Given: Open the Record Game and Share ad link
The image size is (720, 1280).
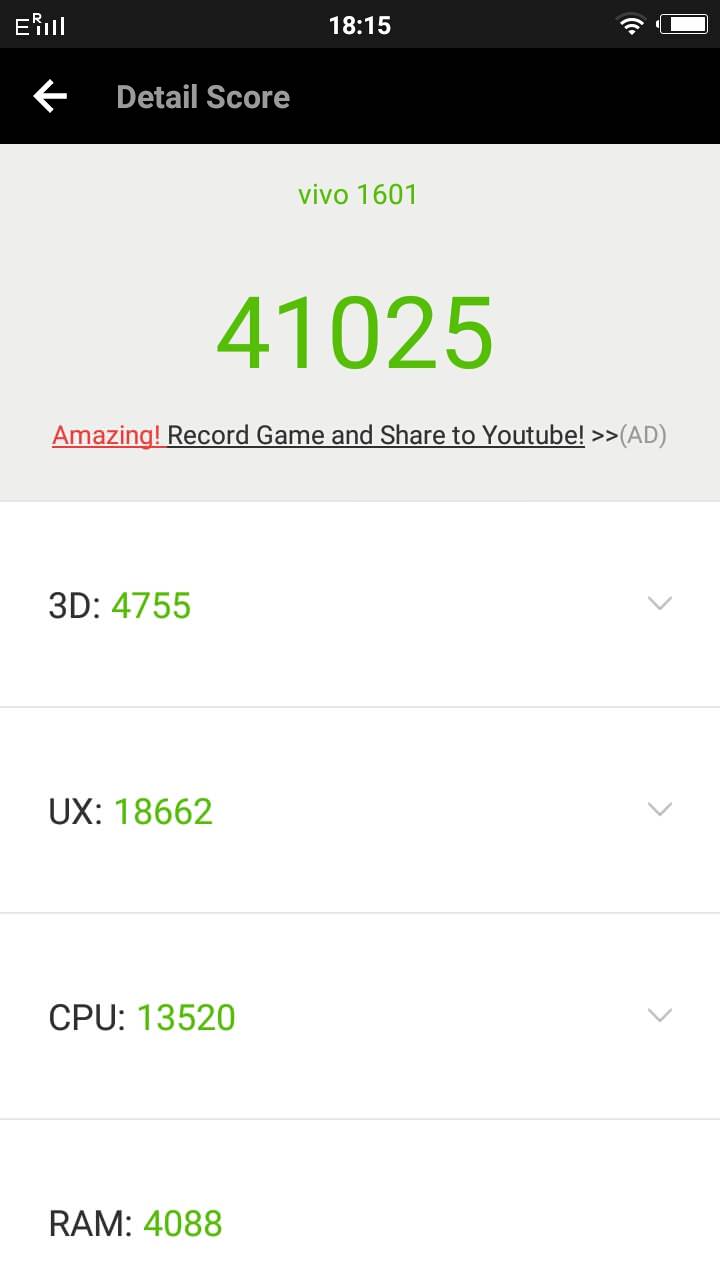Looking at the screenshot, I should (x=359, y=435).
